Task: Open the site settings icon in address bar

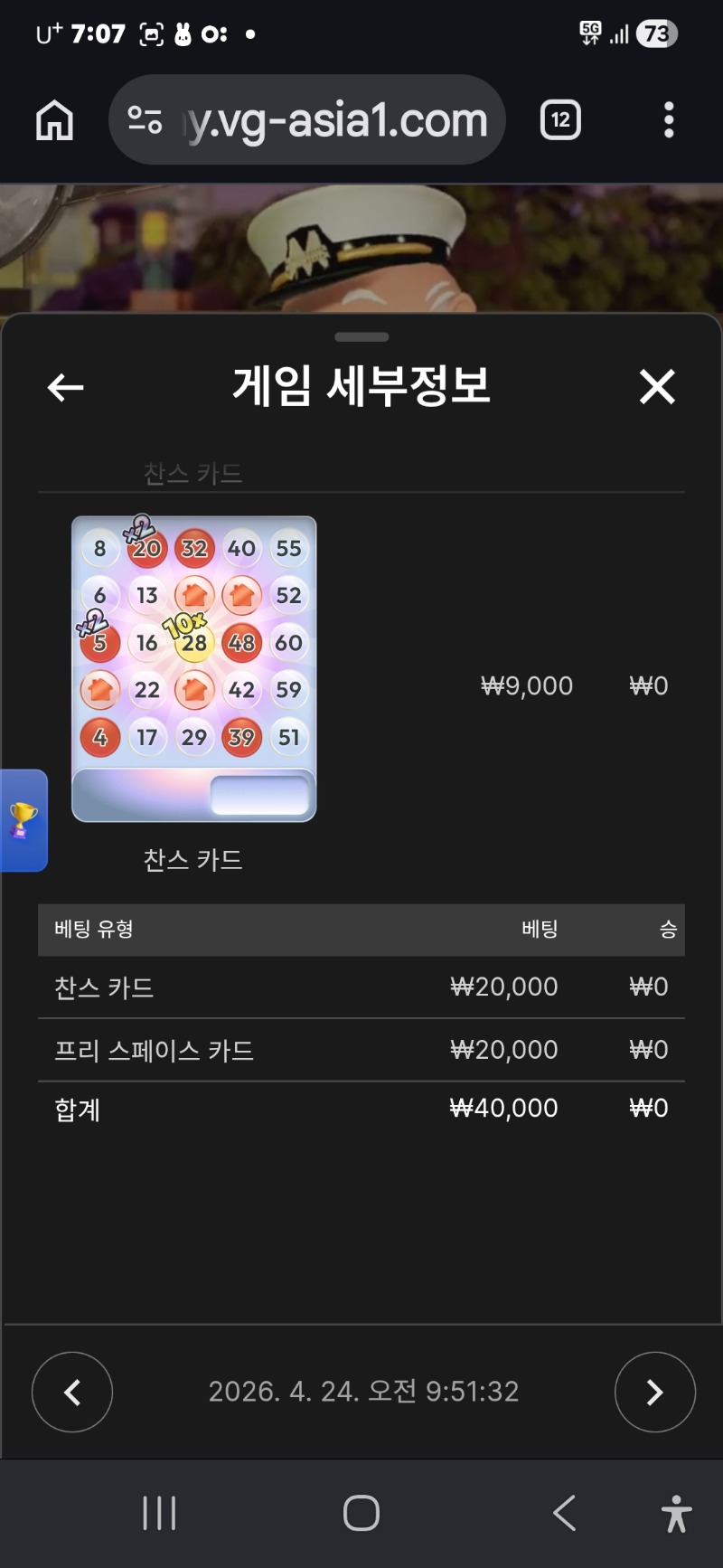Action: tap(145, 119)
